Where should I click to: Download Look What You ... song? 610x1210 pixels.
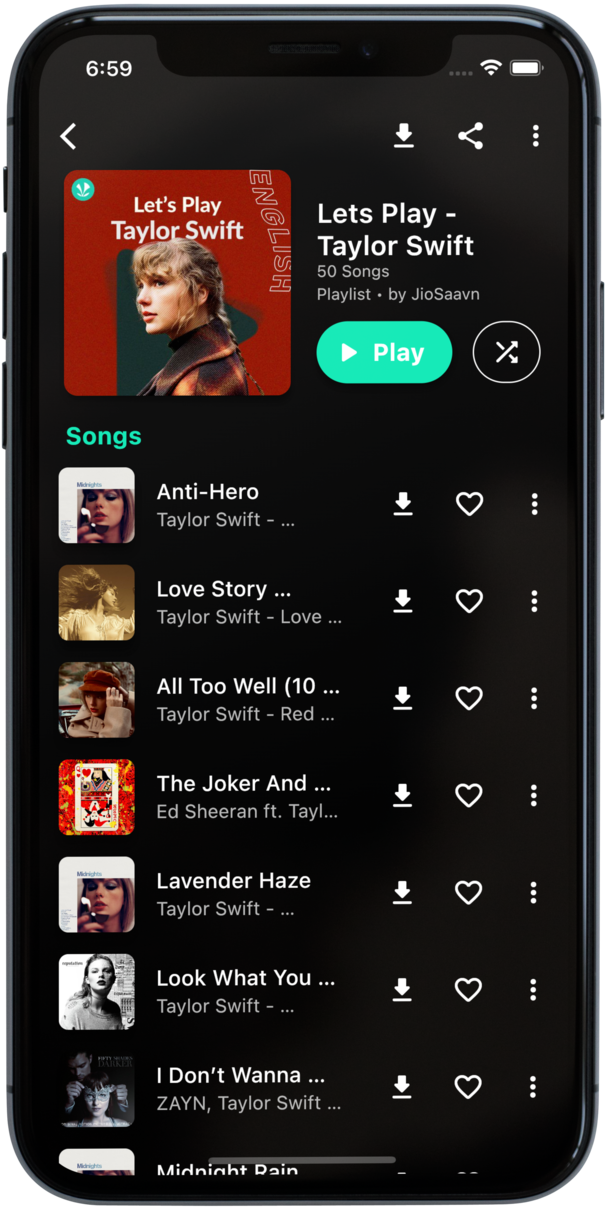402,989
